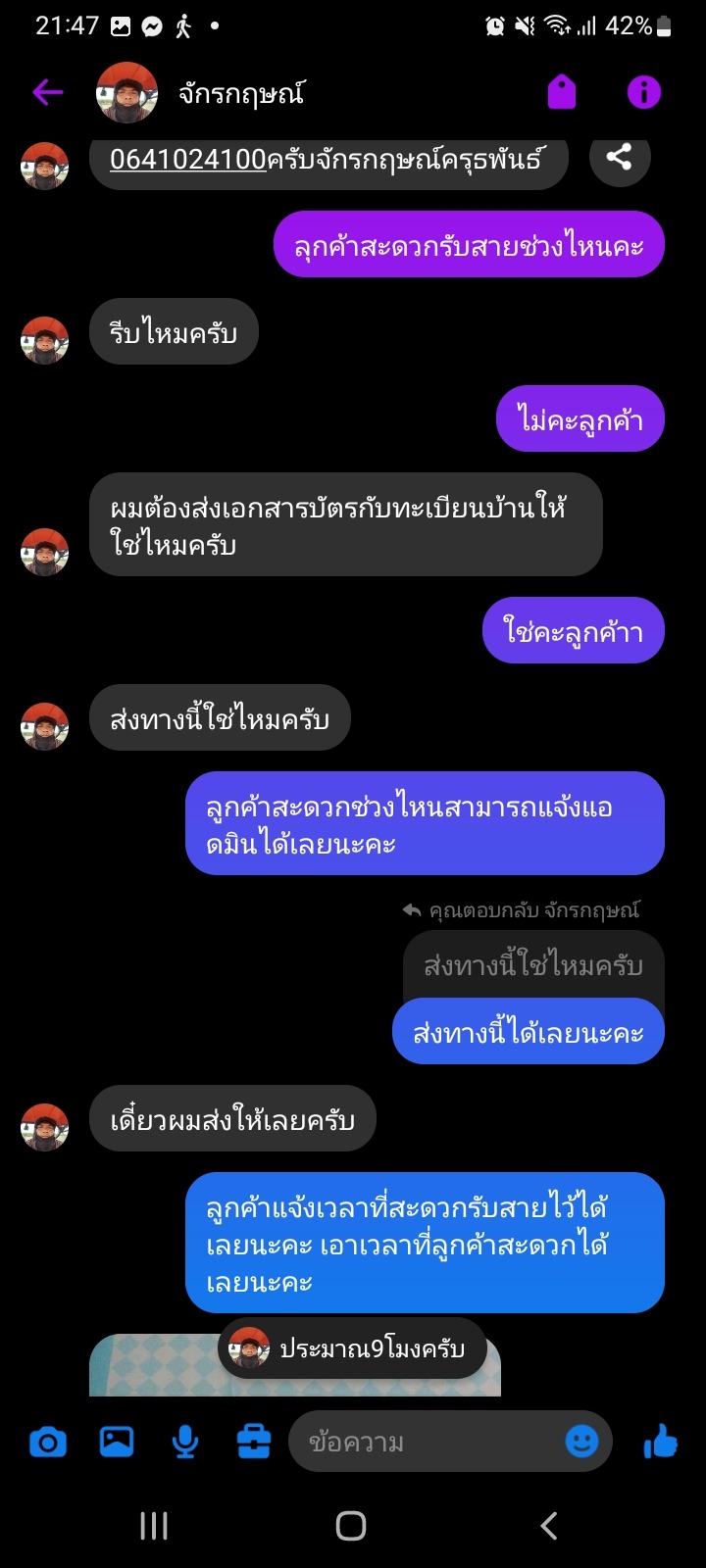Tap the system home button
Screen dimensions: 706x1568
pyautogui.click(x=351, y=1525)
